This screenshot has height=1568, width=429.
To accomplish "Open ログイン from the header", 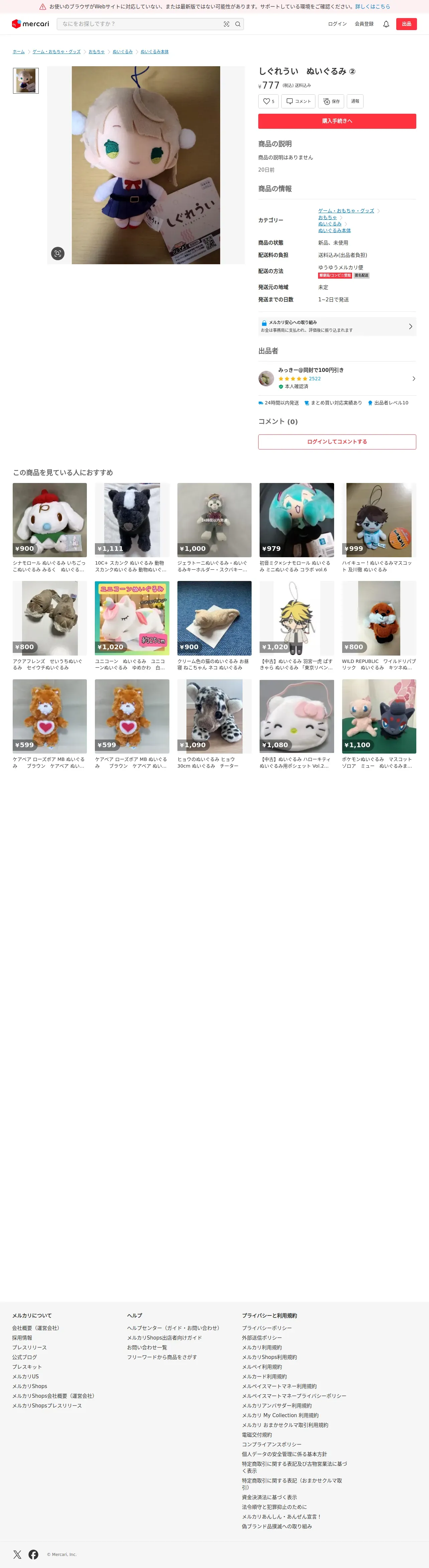I will tap(337, 24).
